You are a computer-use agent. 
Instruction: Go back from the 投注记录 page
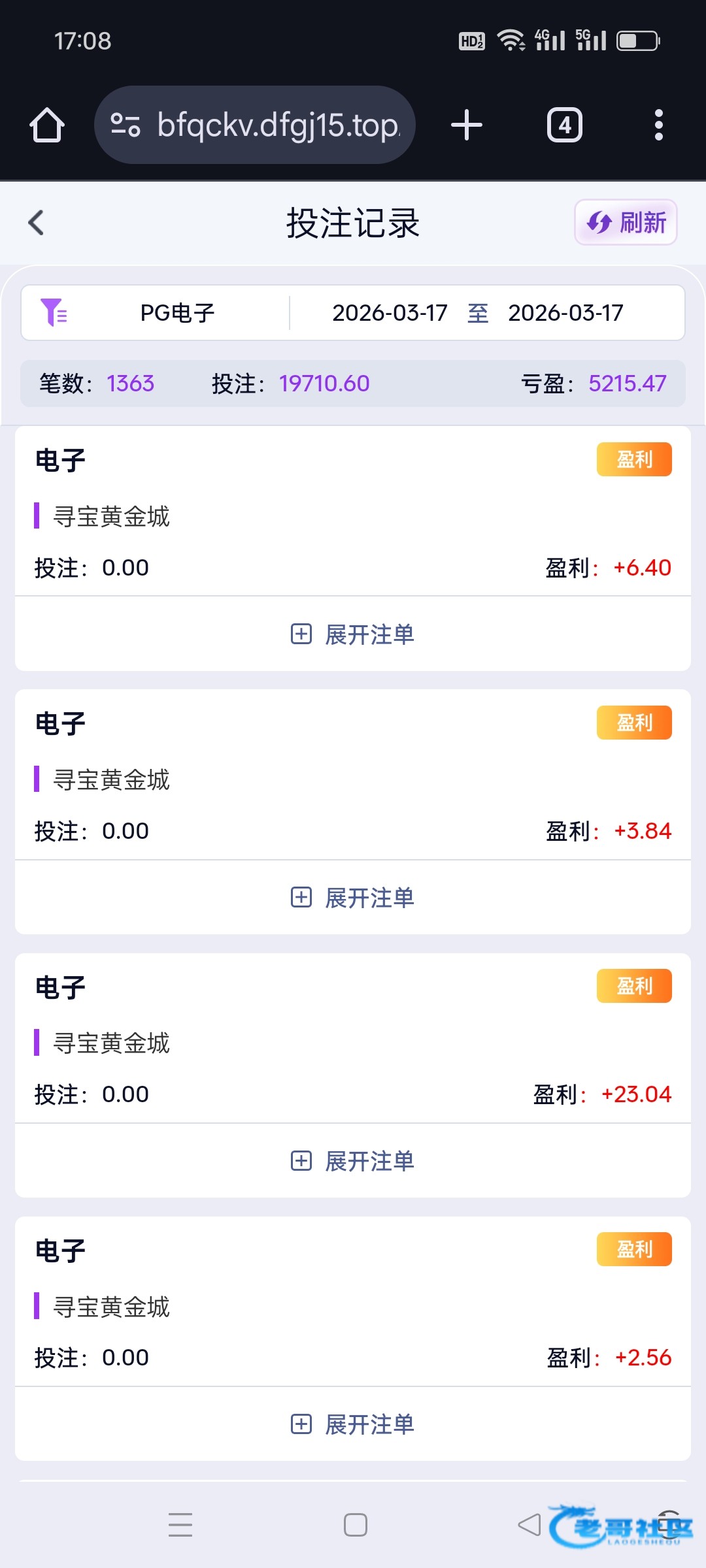36,222
